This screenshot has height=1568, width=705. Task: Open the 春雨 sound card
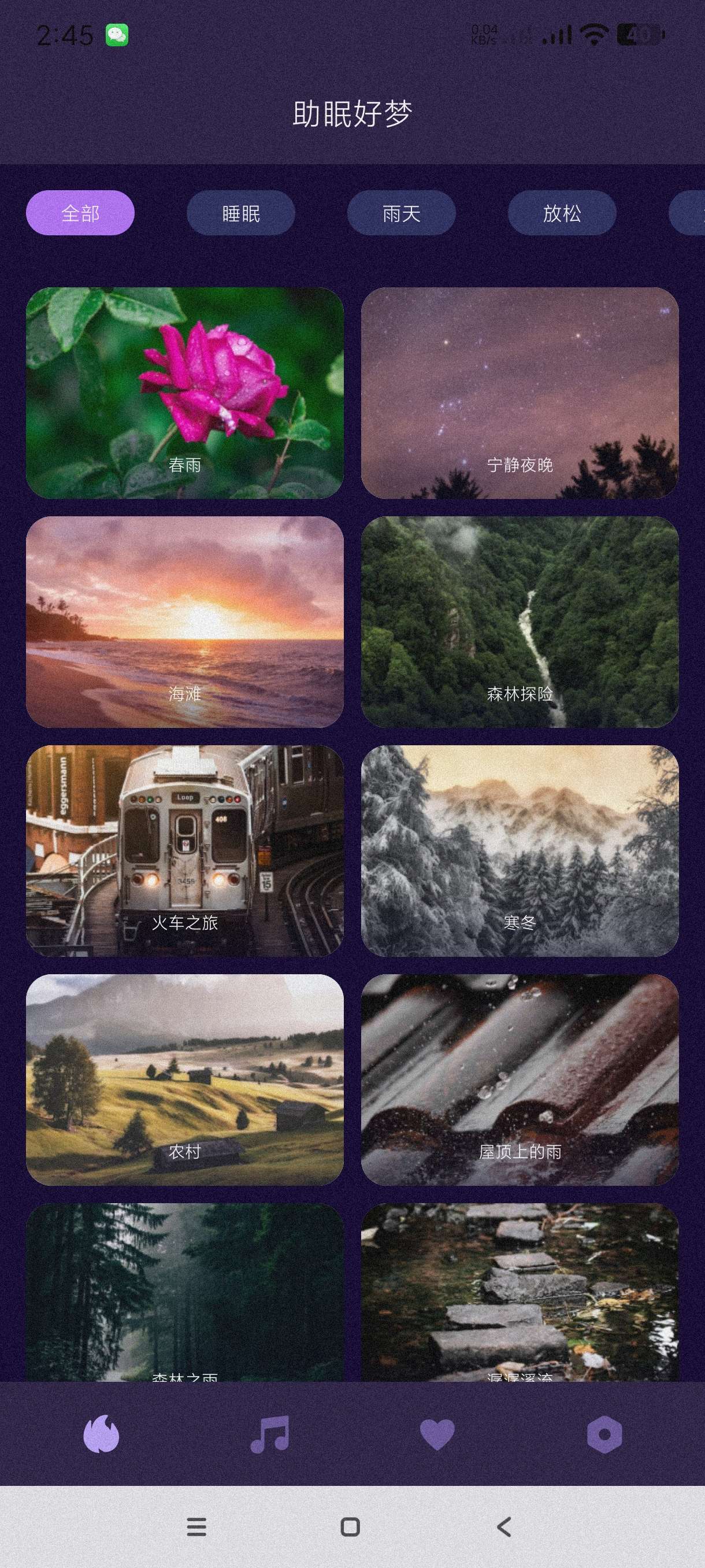185,393
